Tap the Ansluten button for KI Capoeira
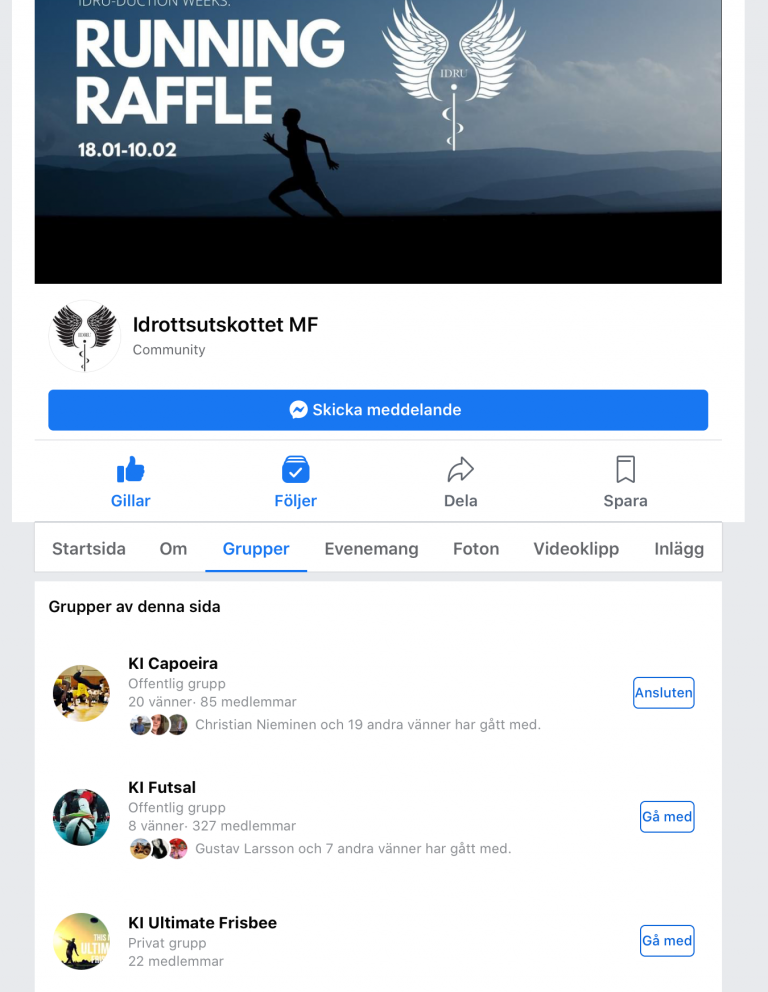This screenshot has height=992, width=768. [663, 692]
